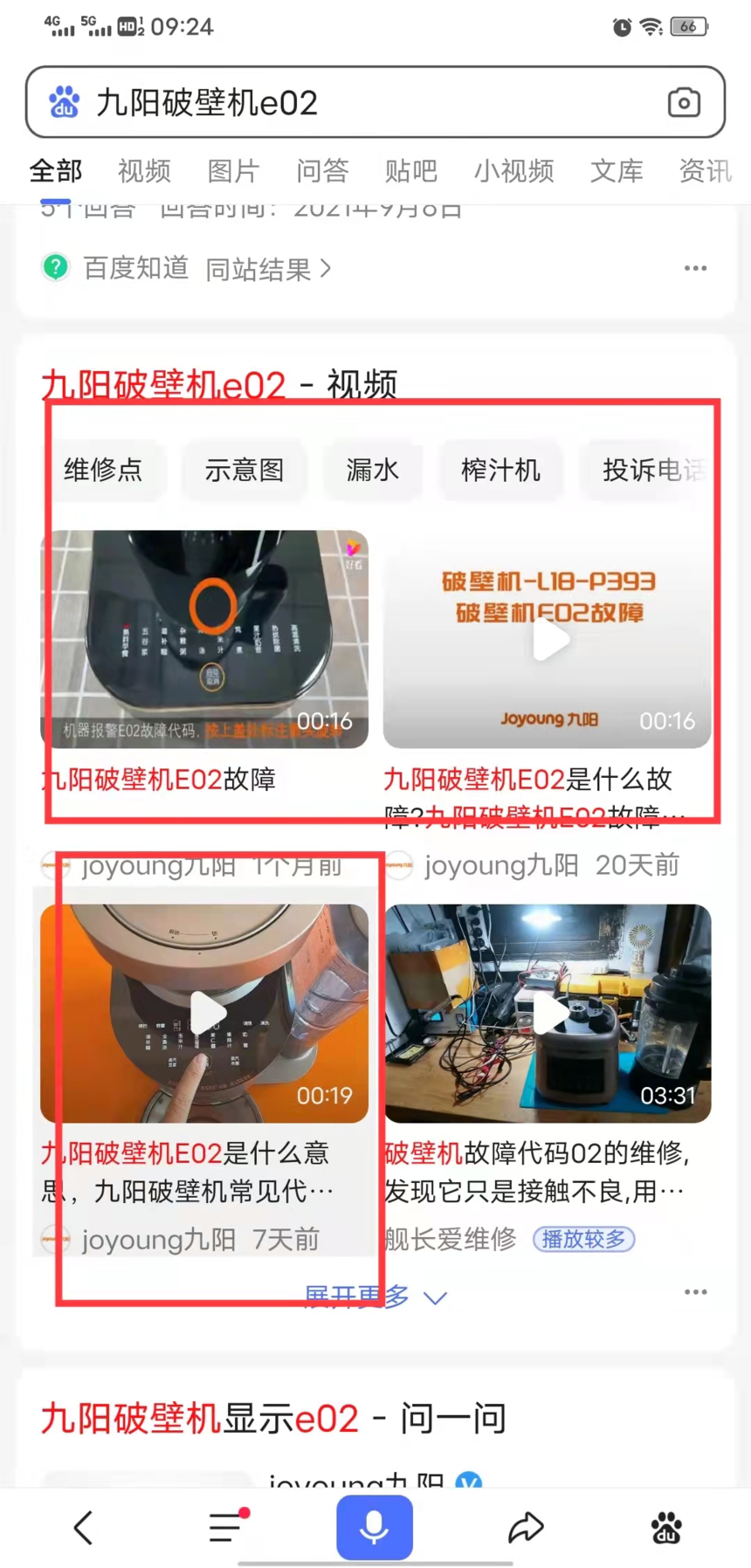Screen dimensions: 751x1568
Task: Start voice search with the microphone button
Action: (x=375, y=1528)
